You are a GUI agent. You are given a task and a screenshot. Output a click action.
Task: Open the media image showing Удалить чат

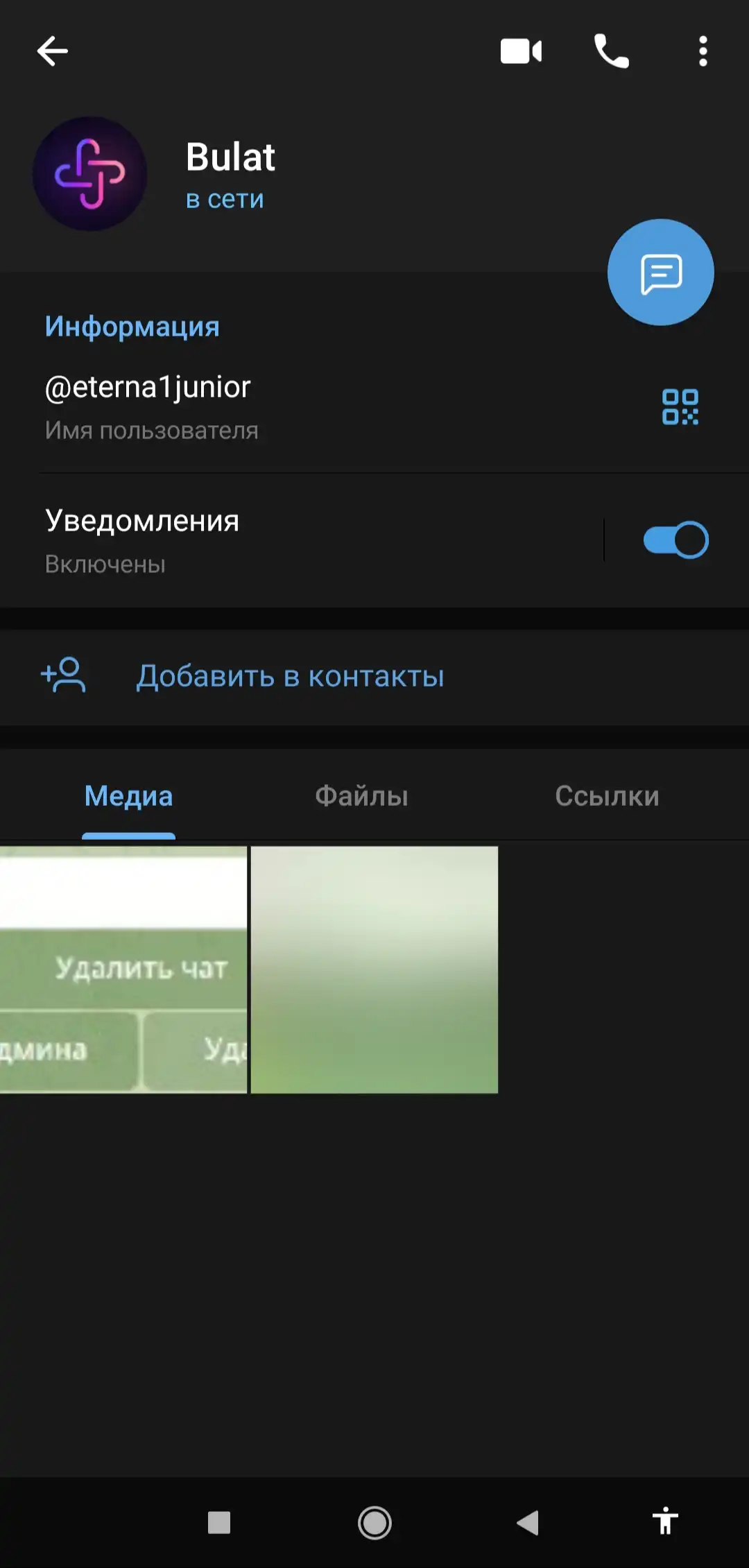pyautogui.click(x=123, y=970)
